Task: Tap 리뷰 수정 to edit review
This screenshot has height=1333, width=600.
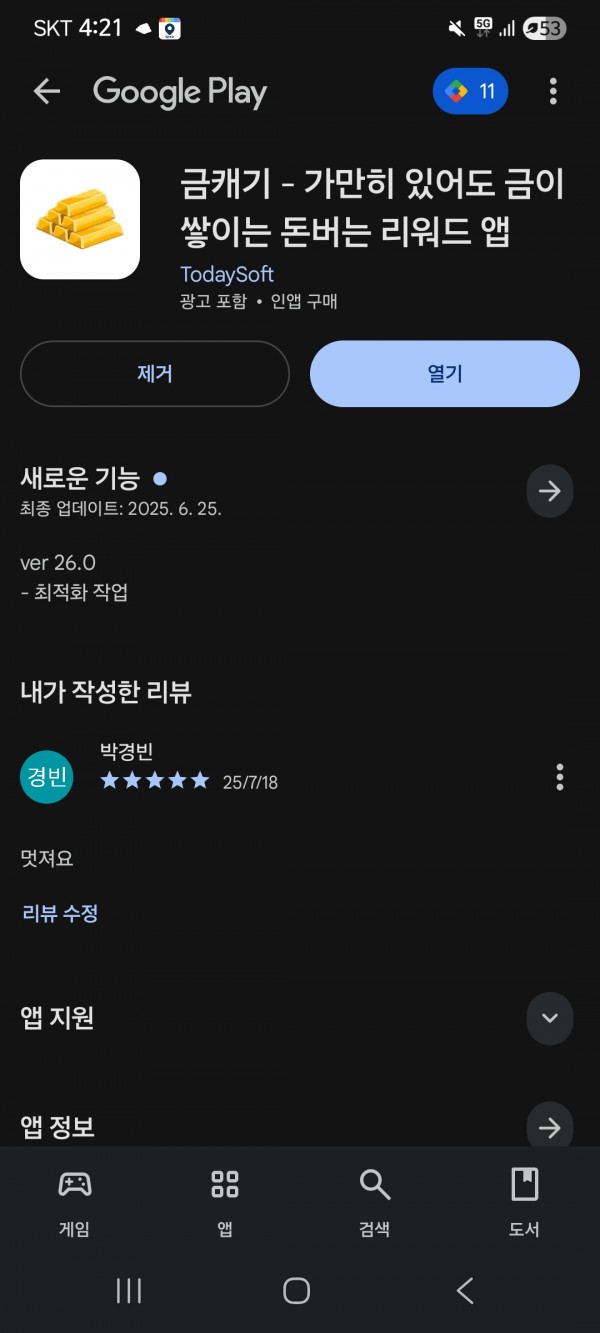Action: click(x=60, y=913)
